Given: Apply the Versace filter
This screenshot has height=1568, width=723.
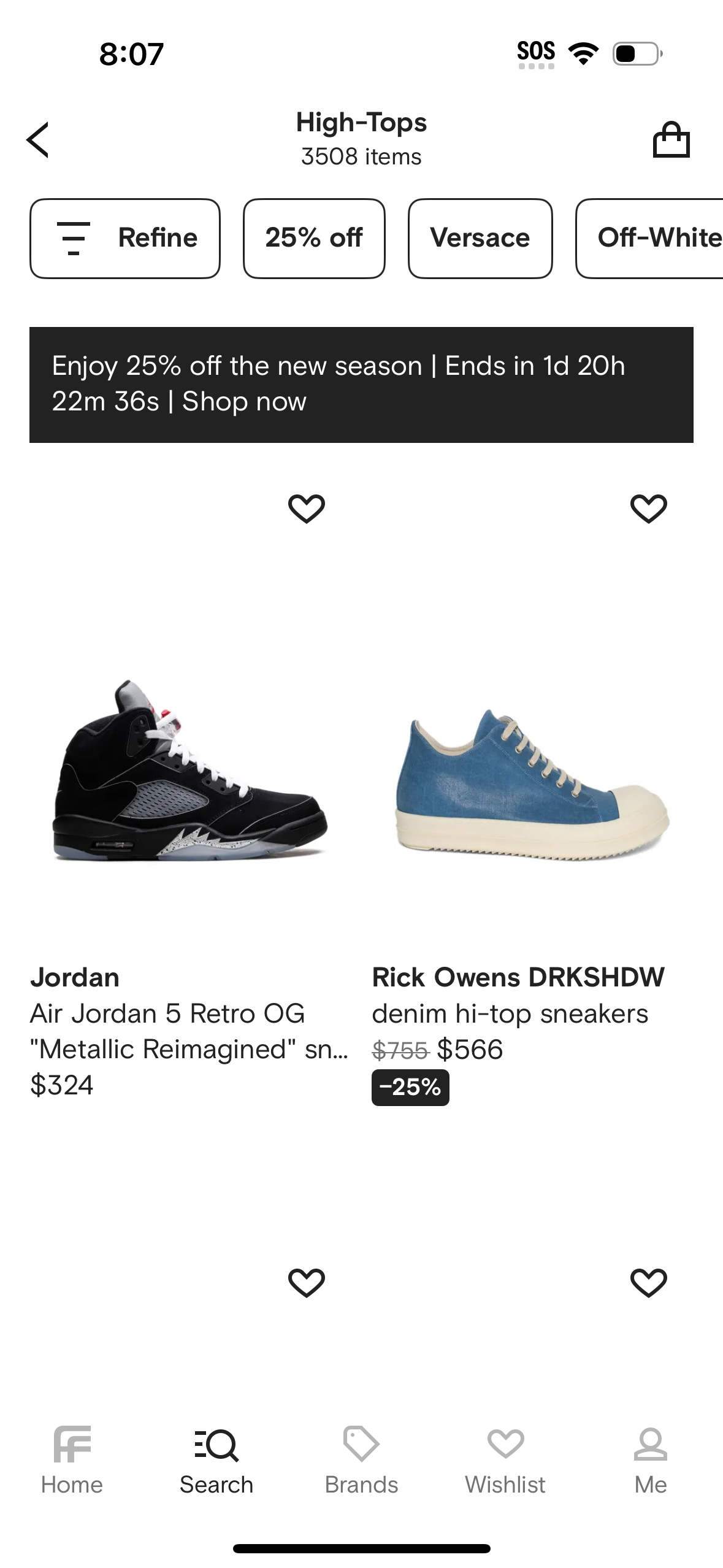Looking at the screenshot, I should pyautogui.click(x=480, y=238).
